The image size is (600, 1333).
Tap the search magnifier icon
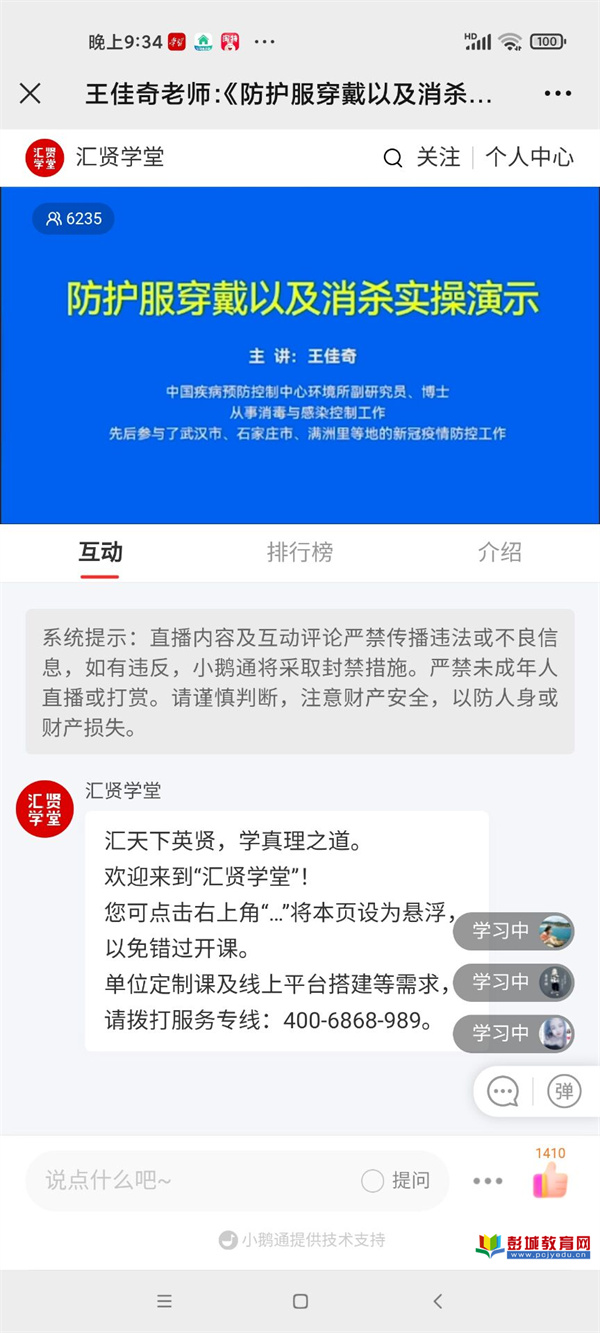[x=394, y=158]
